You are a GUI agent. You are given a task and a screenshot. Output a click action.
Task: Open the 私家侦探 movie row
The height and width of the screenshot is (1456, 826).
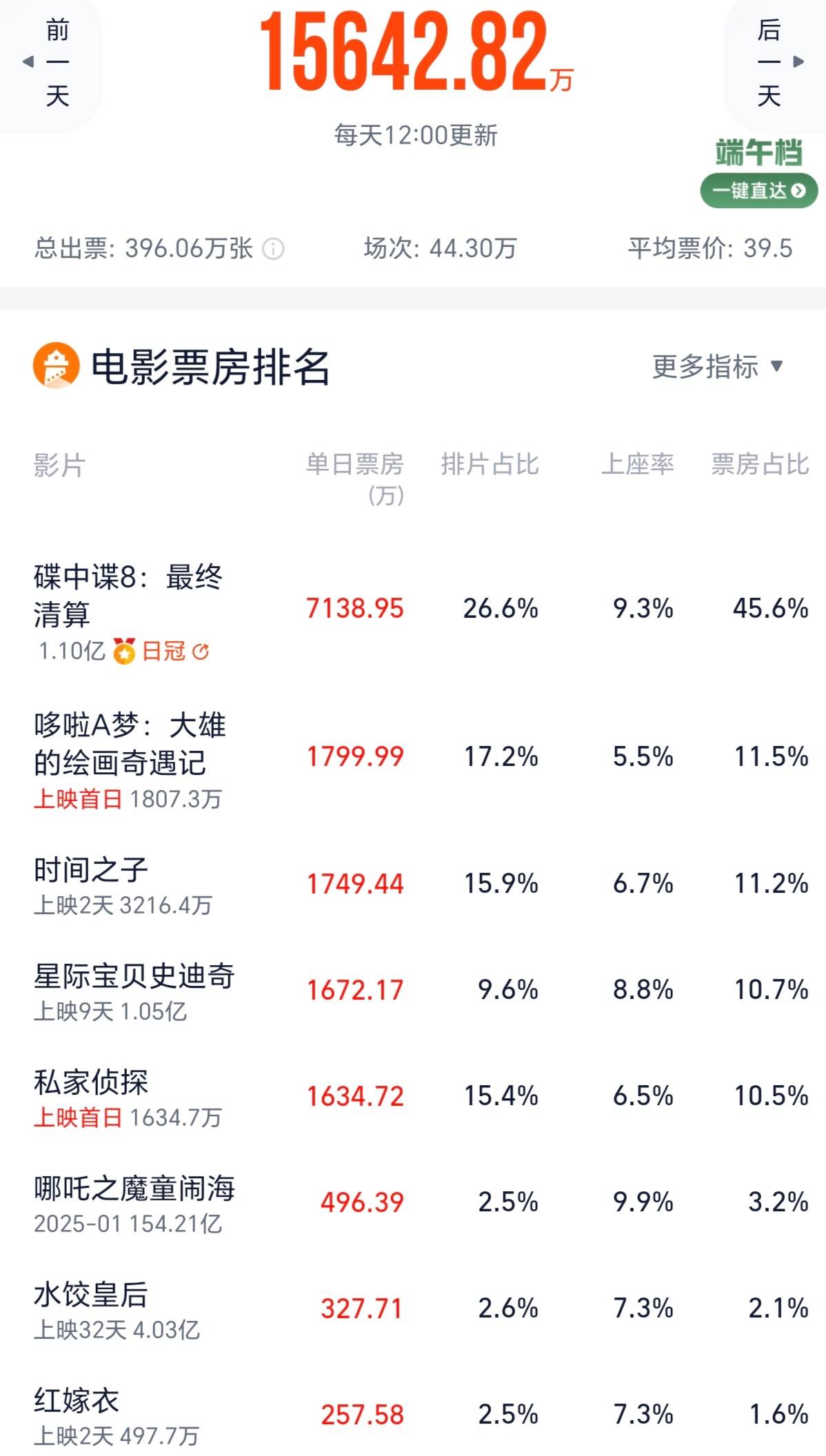413,1098
